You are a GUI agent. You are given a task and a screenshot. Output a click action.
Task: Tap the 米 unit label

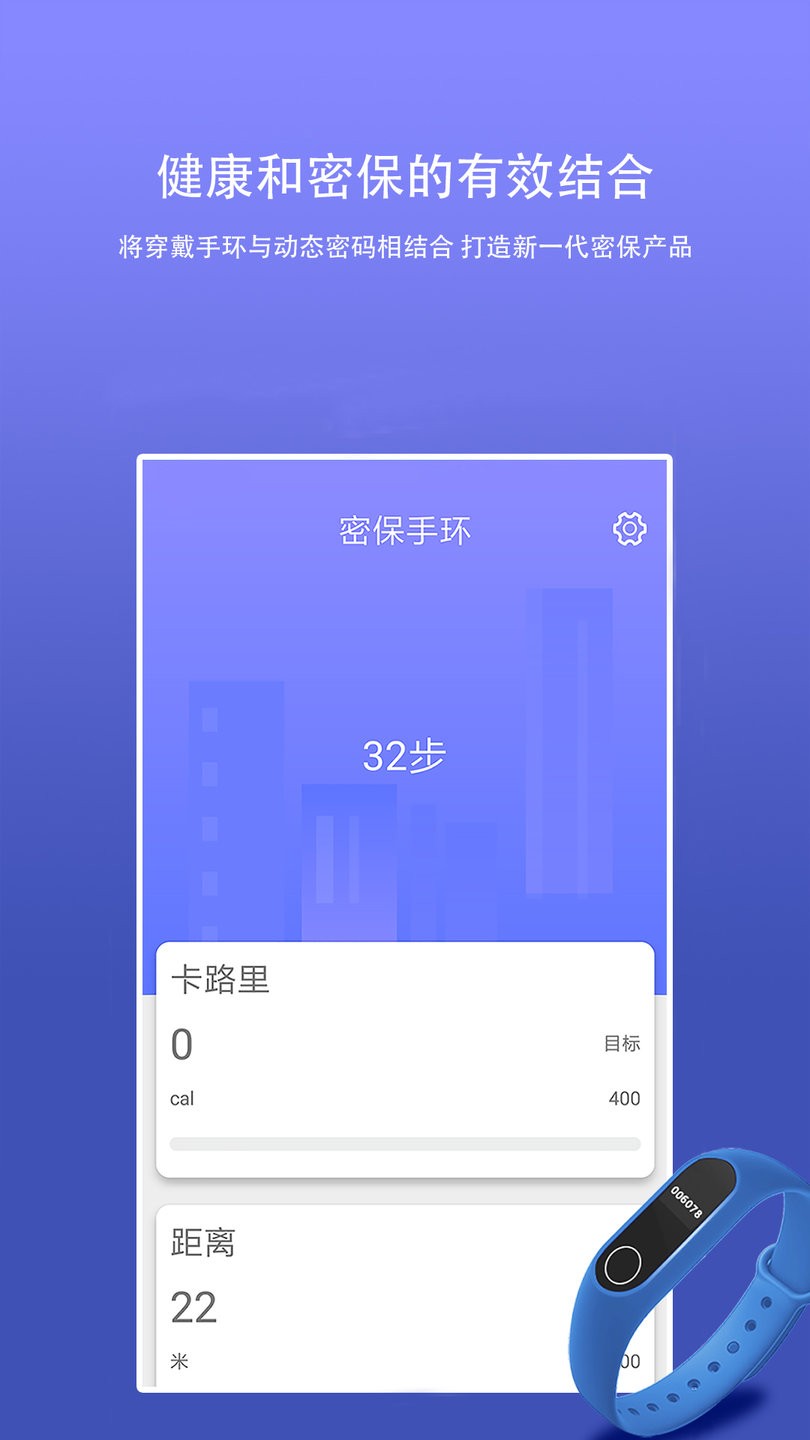(x=180, y=1361)
